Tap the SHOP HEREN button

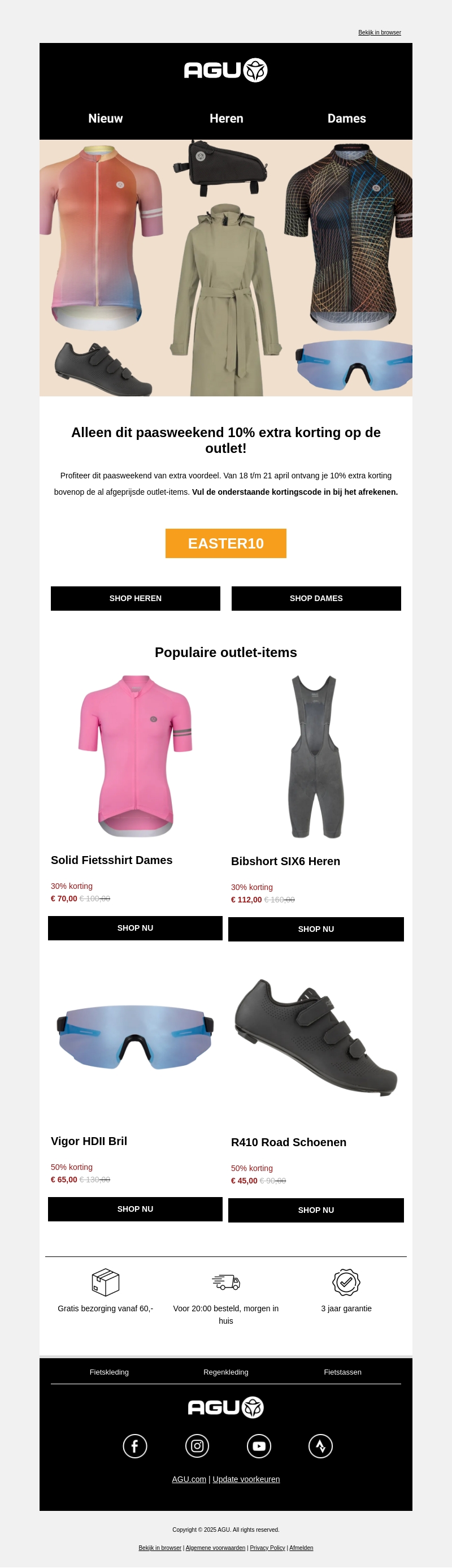[135, 598]
